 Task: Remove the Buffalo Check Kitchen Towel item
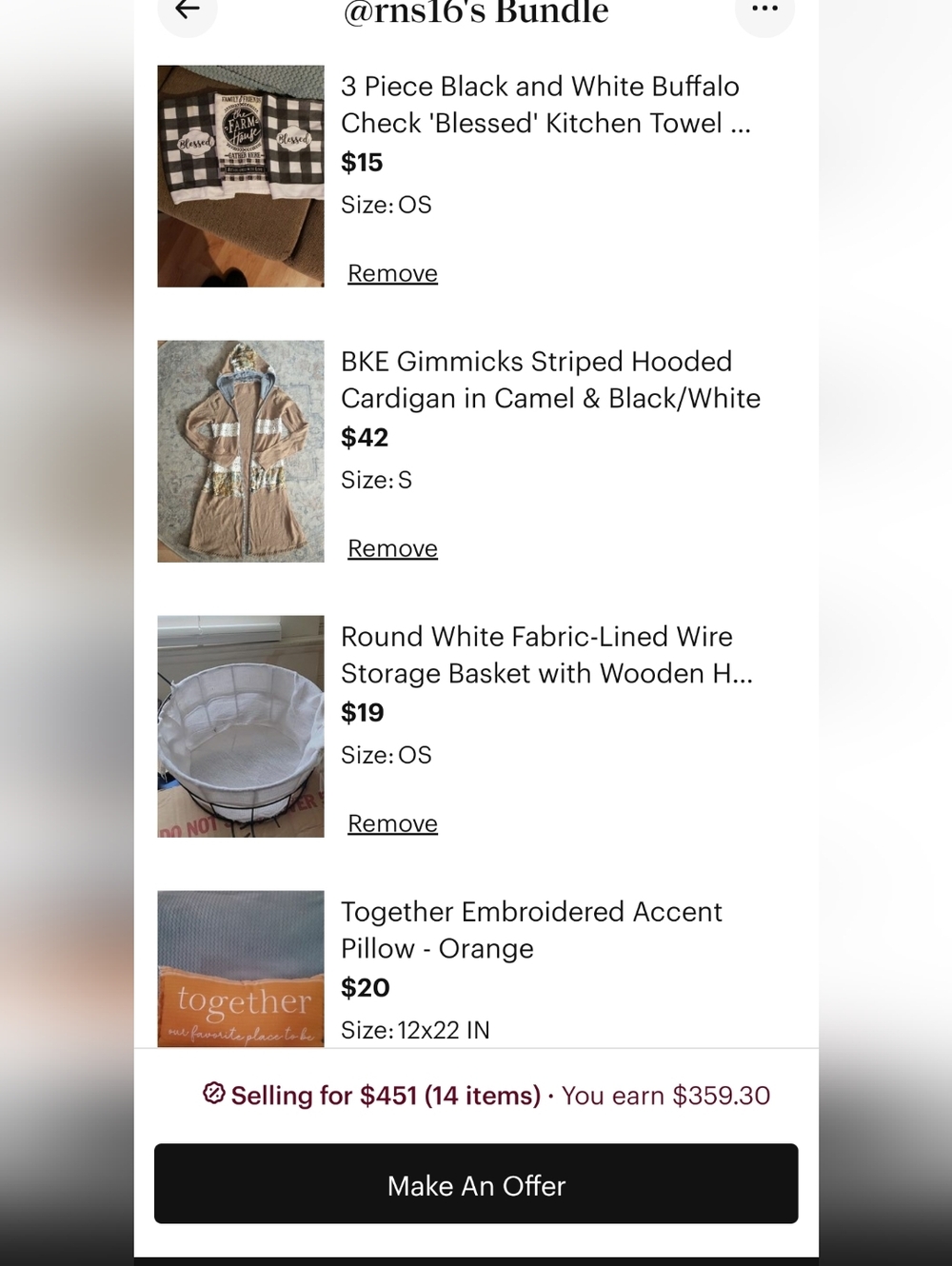point(392,274)
